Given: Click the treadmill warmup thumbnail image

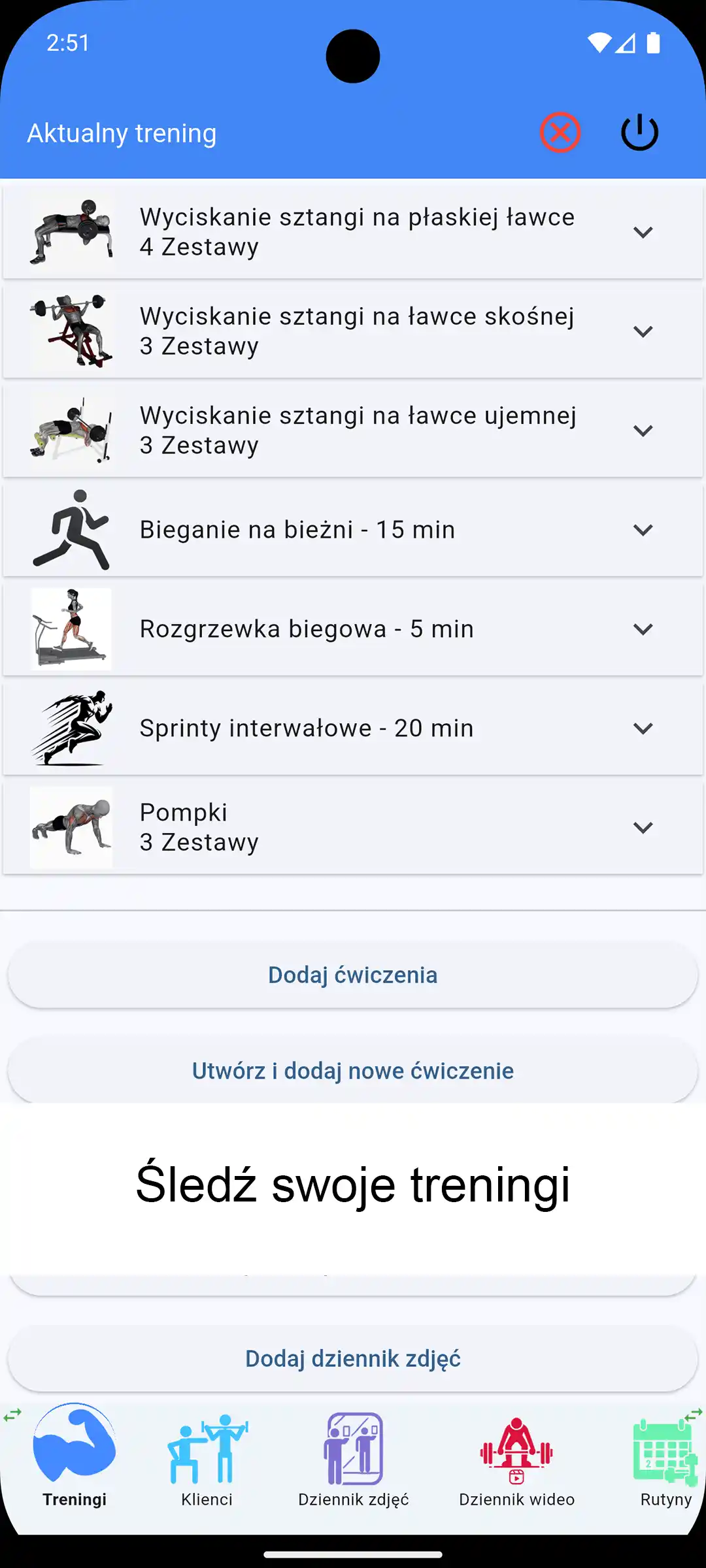Looking at the screenshot, I should [x=72, y=629].
